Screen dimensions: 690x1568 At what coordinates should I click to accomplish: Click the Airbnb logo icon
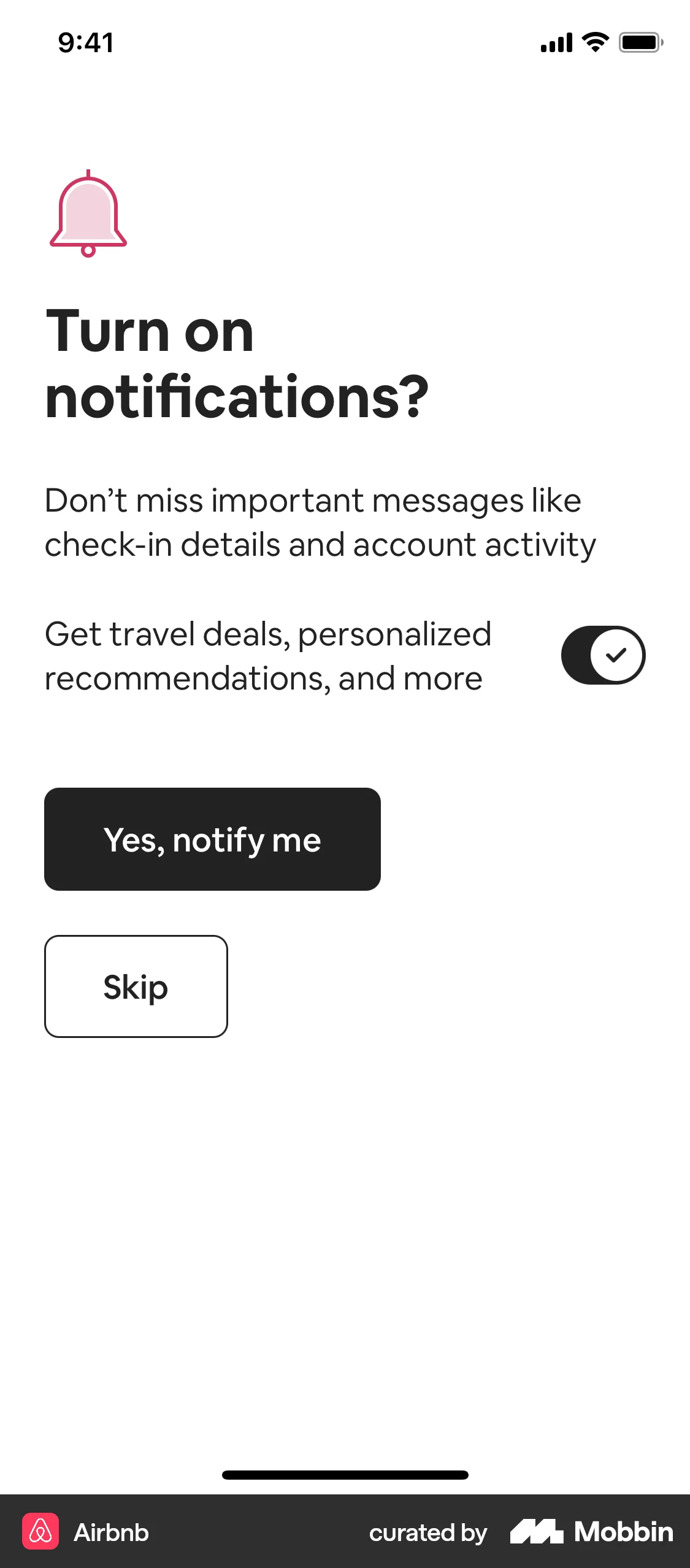coord(40,1531)
